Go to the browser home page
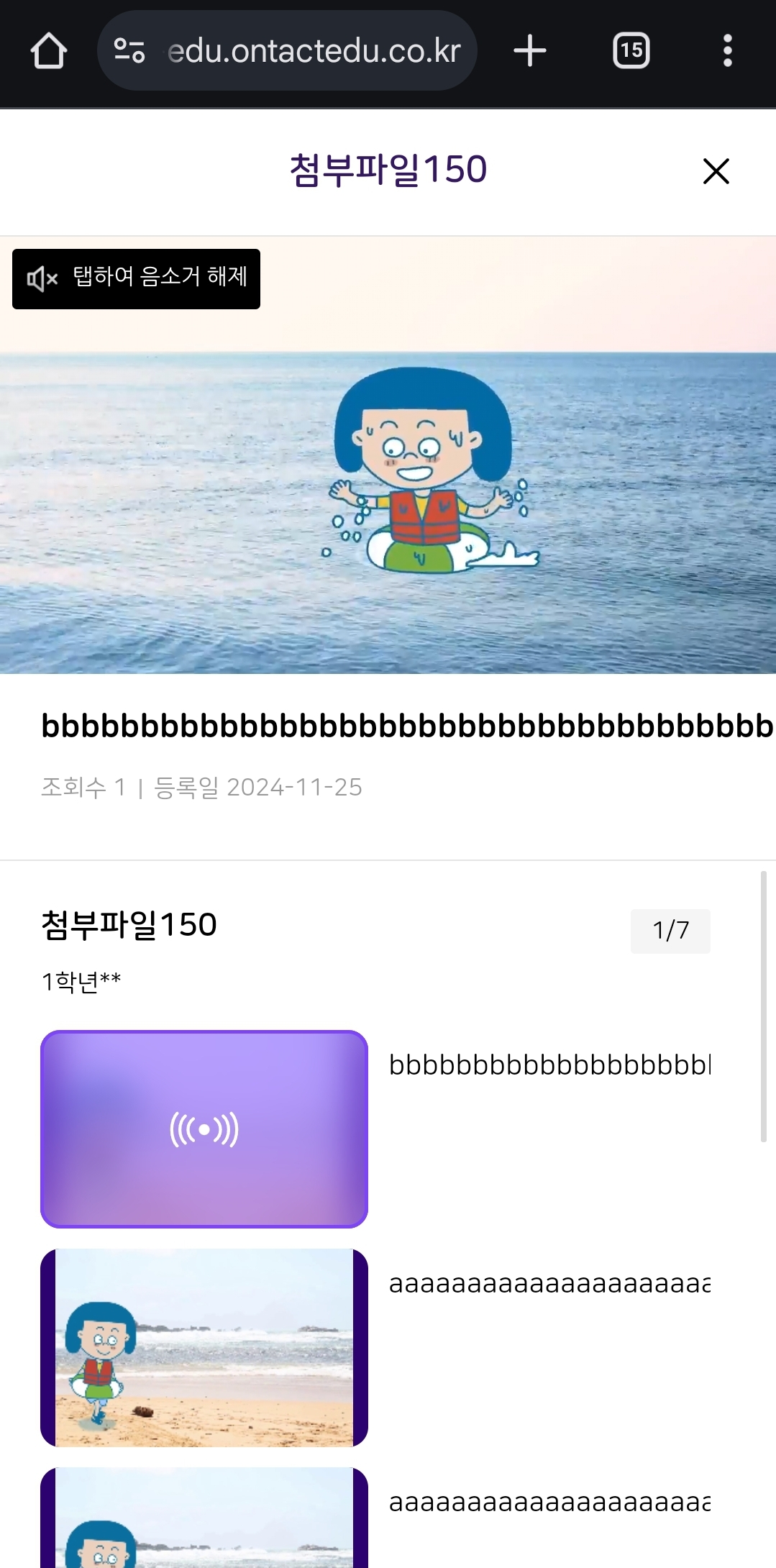Screen dimensions: 776x1568 point(49,51)
